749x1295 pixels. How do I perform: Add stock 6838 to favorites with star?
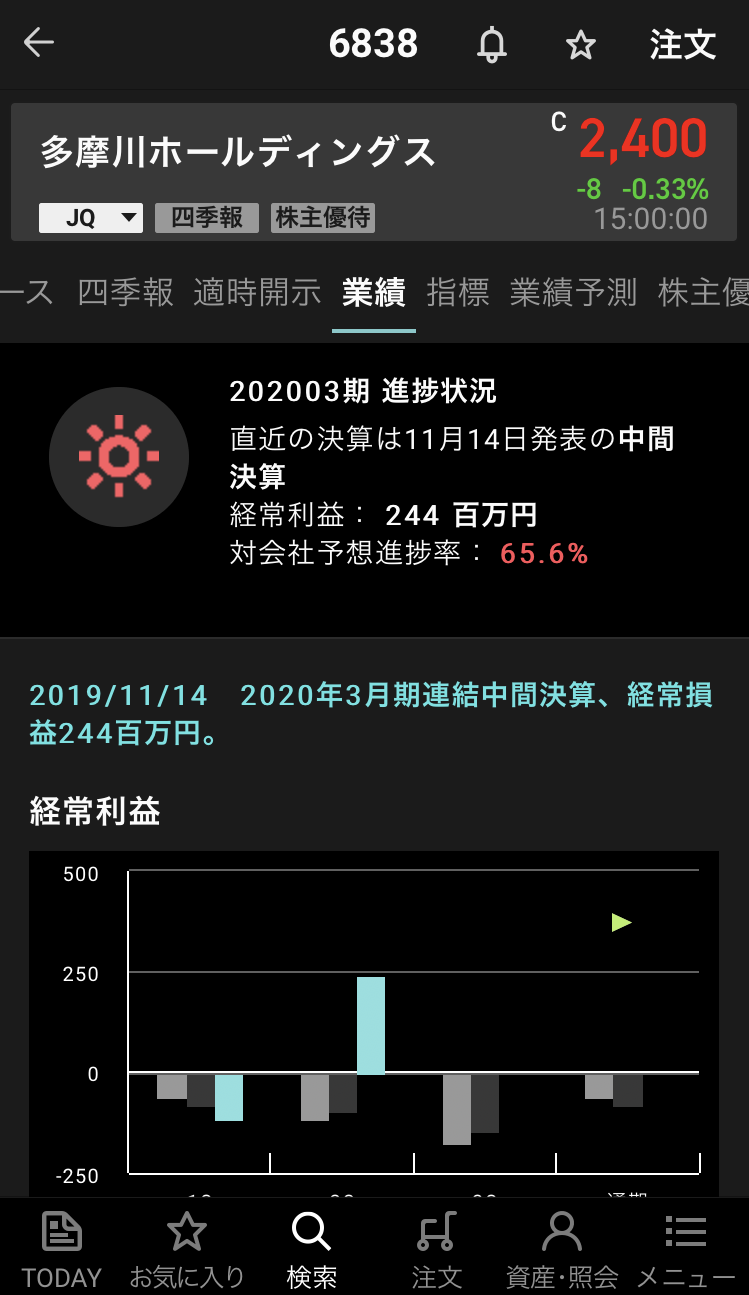(x=580, y=45)
